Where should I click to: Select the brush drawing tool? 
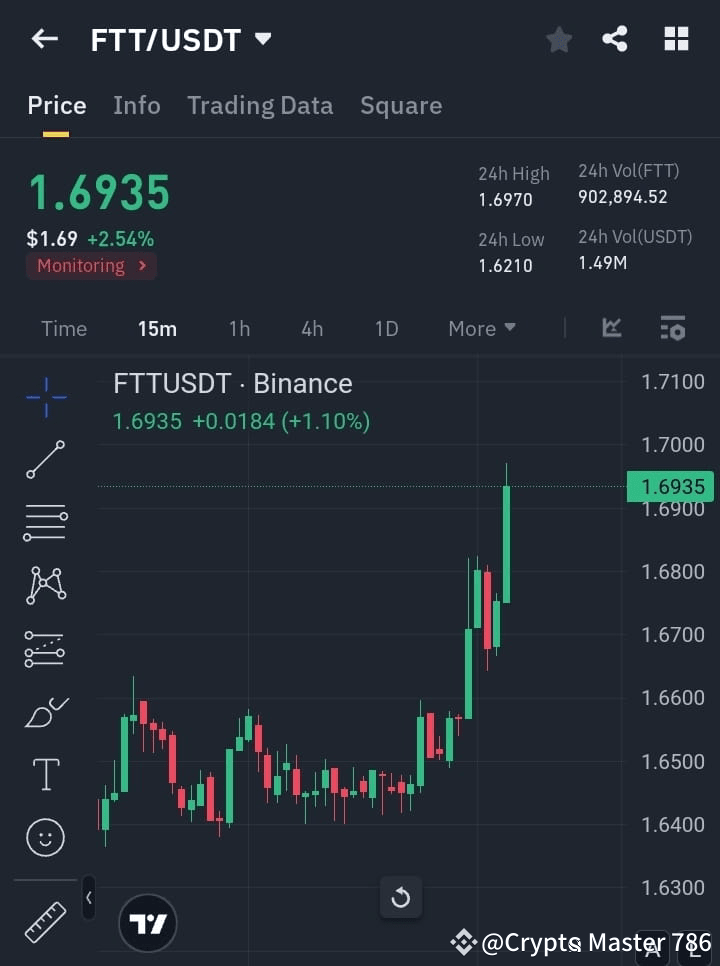click(45, 711)
